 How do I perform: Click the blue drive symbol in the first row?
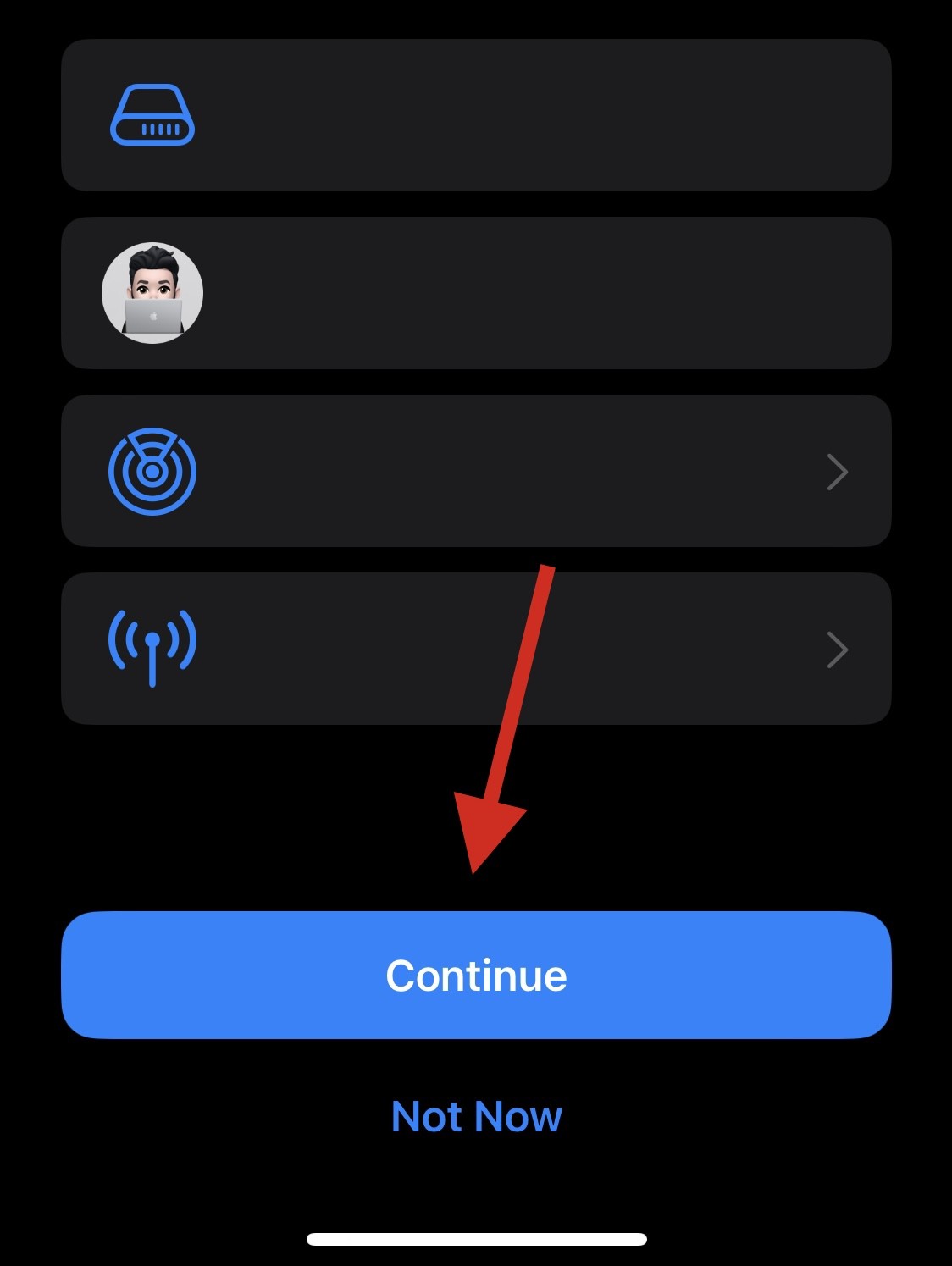pos(152,115)
